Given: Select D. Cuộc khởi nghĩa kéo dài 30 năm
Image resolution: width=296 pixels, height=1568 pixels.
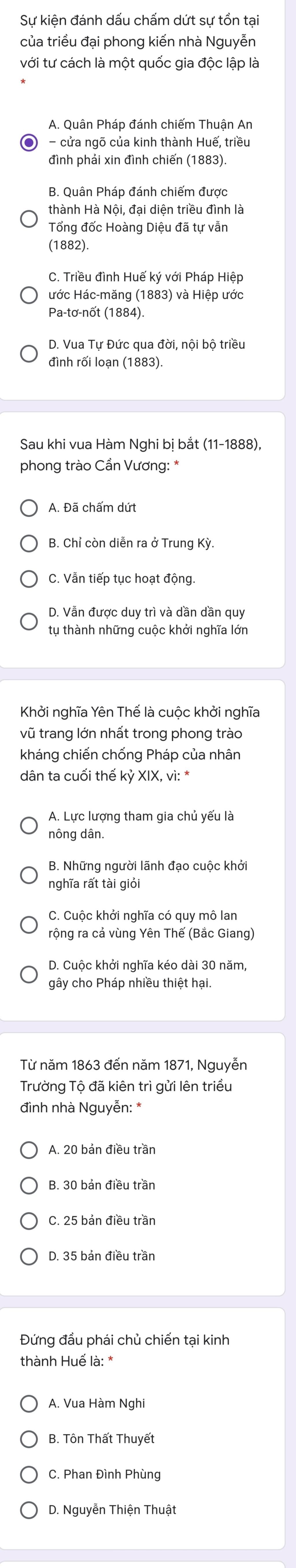Looking at the screenshot, I should coord(29,974).
